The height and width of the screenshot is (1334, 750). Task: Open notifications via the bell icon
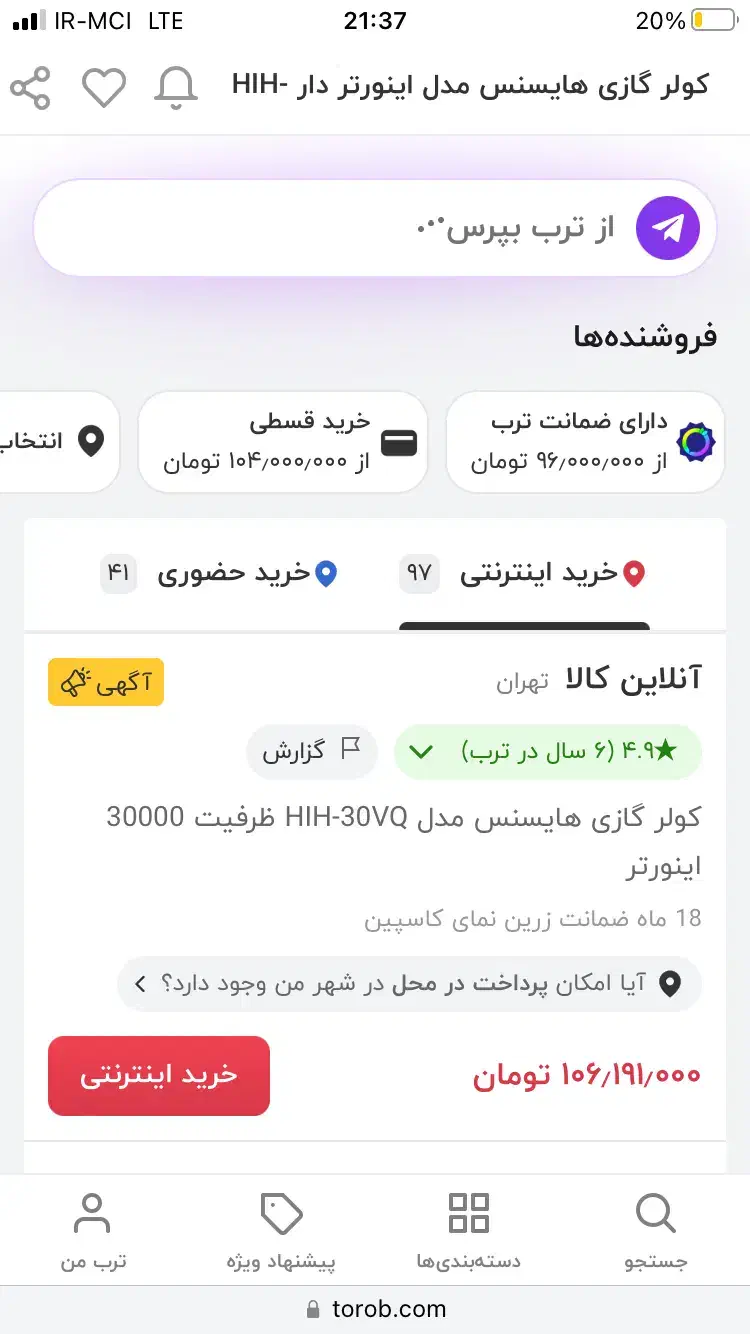tap(175, 88)
